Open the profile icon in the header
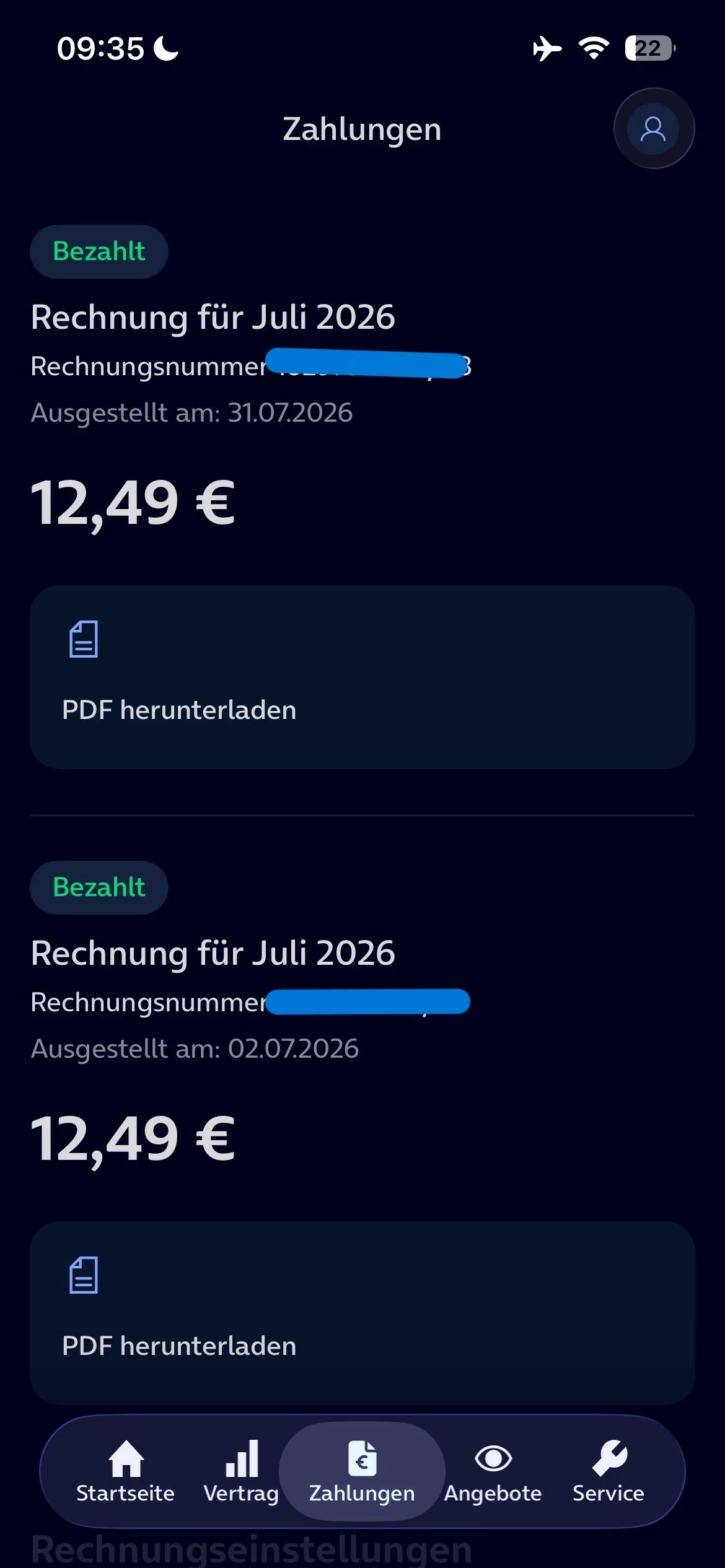Screen dimensions: 725x1568 click(654, 129)
